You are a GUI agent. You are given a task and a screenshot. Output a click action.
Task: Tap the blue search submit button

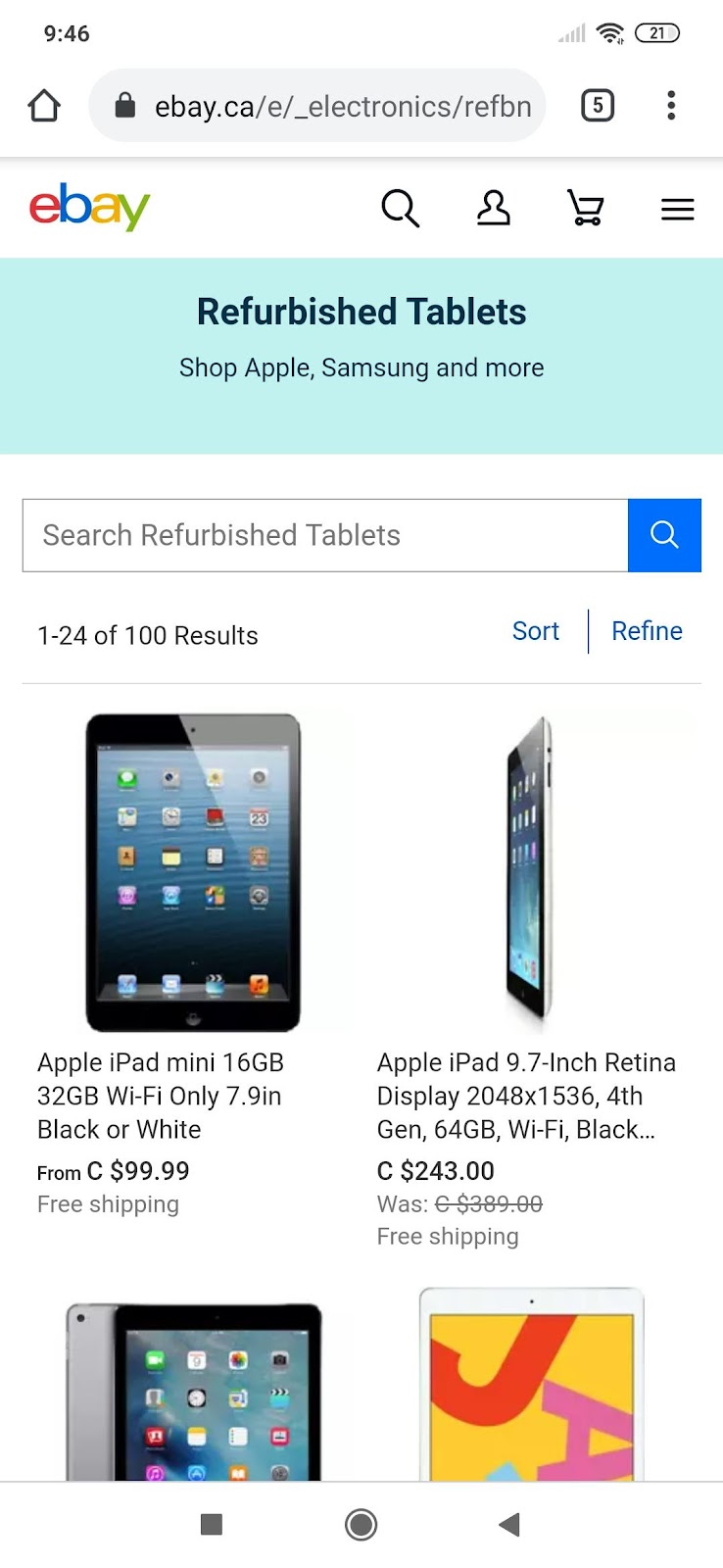coord(664,535)
